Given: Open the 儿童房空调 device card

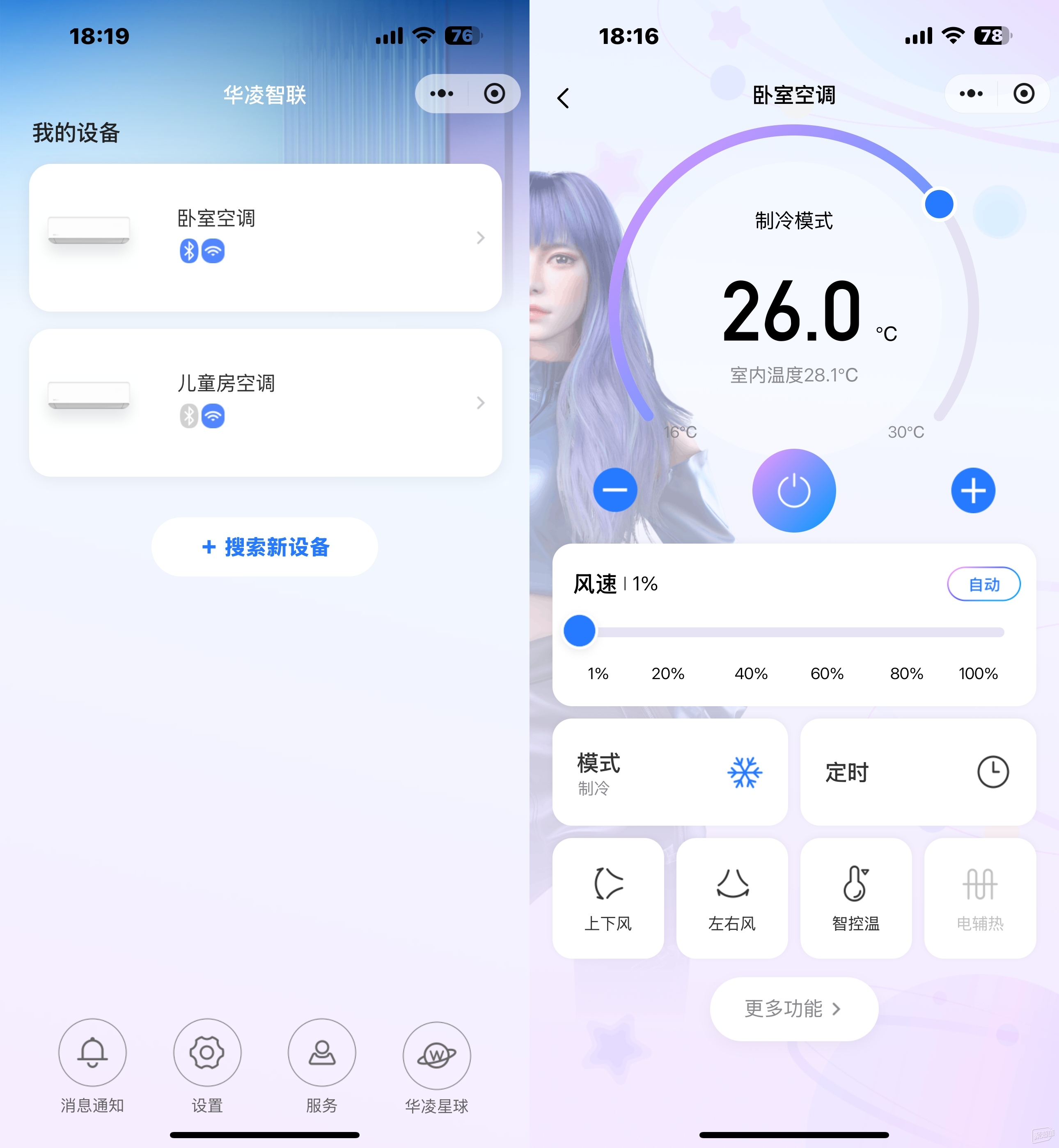Looking at the screenshot, I should 265,402.
